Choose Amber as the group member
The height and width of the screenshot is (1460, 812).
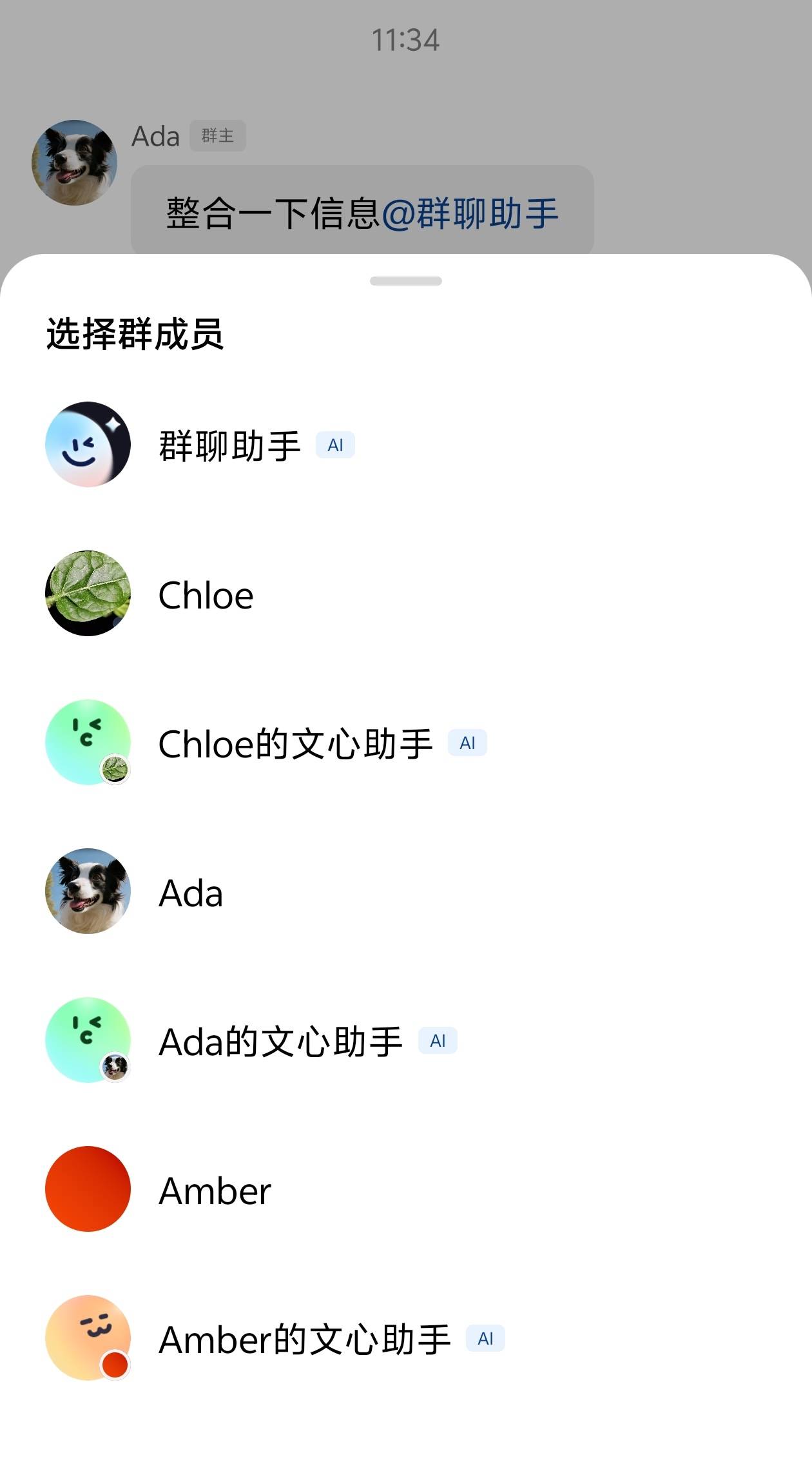coord(215,1191)
